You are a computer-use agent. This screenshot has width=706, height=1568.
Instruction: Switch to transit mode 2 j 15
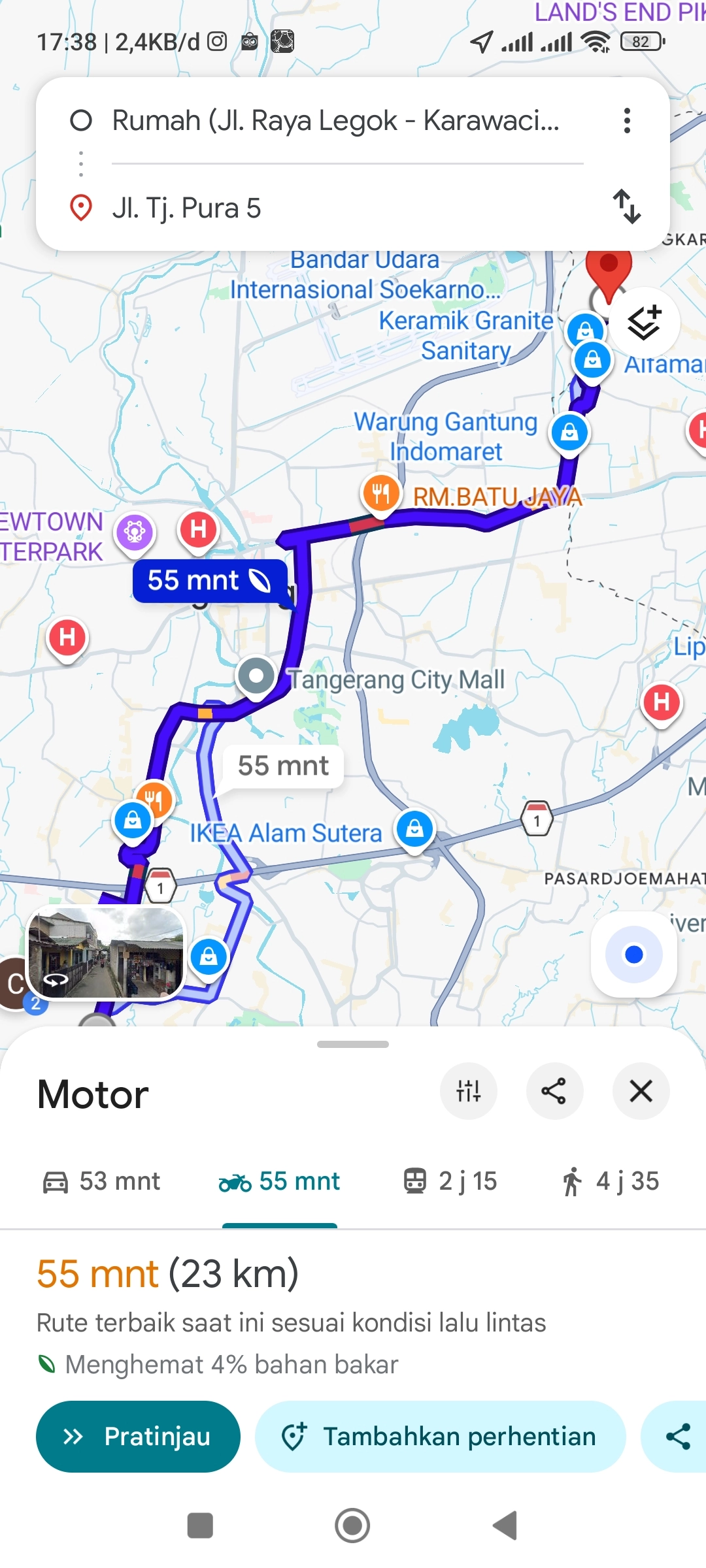[x=450, y=1181]
